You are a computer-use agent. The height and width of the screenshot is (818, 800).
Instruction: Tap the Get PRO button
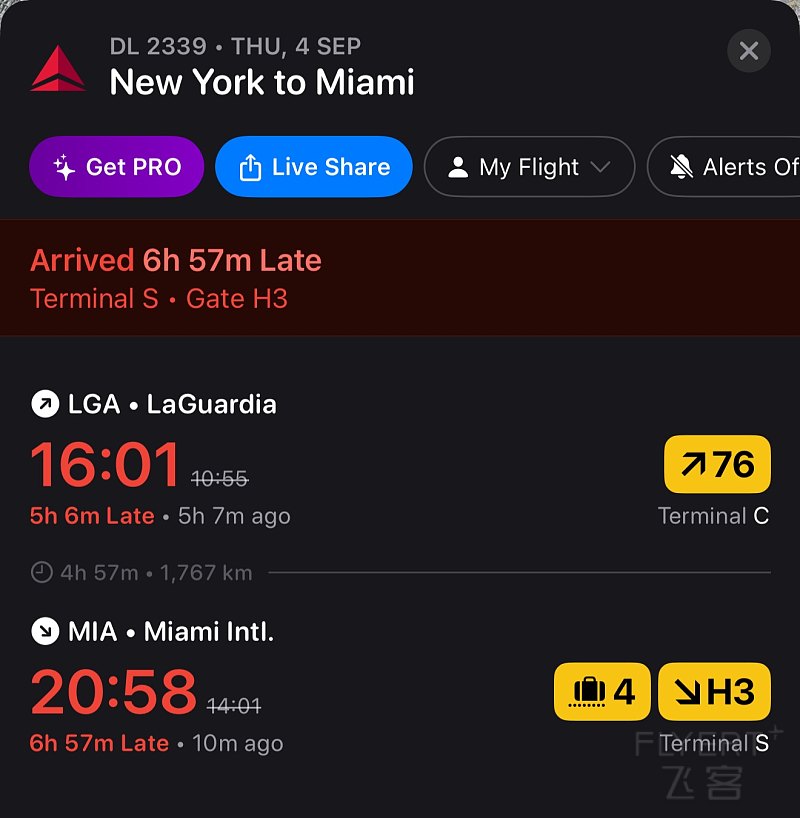point(117,167)
